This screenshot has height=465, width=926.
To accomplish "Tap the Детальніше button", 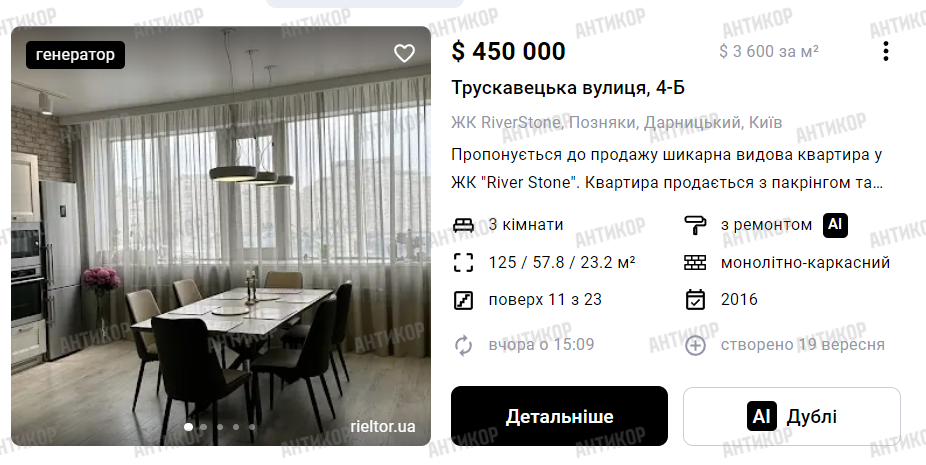I will pyautogui.click(x=559, y=416).
